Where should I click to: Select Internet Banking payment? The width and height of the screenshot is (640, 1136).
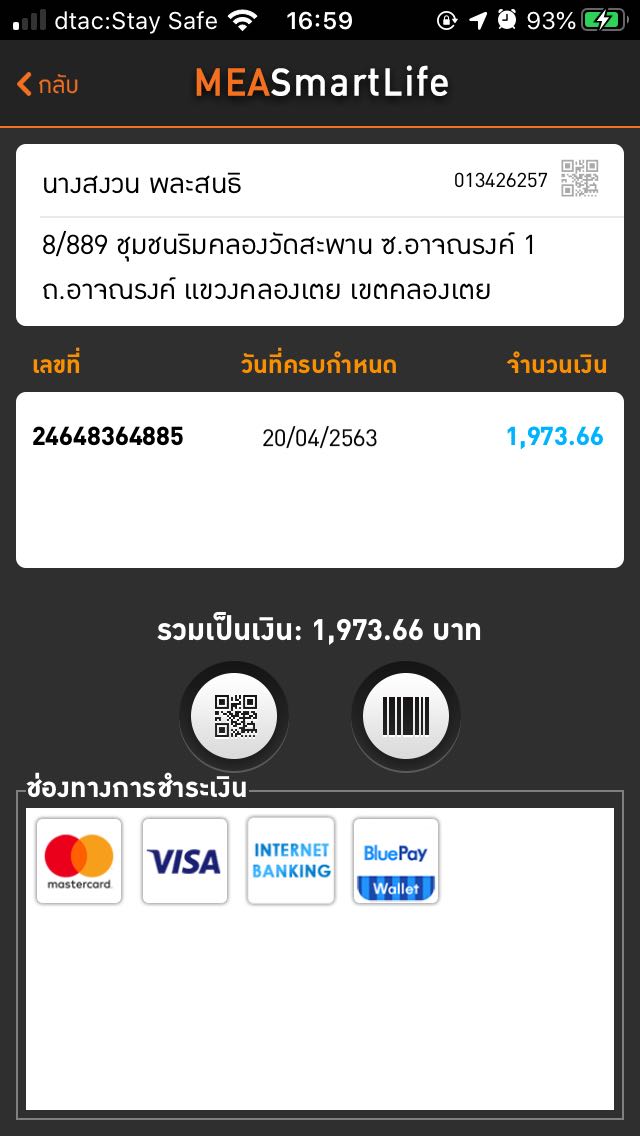(291, 861)
